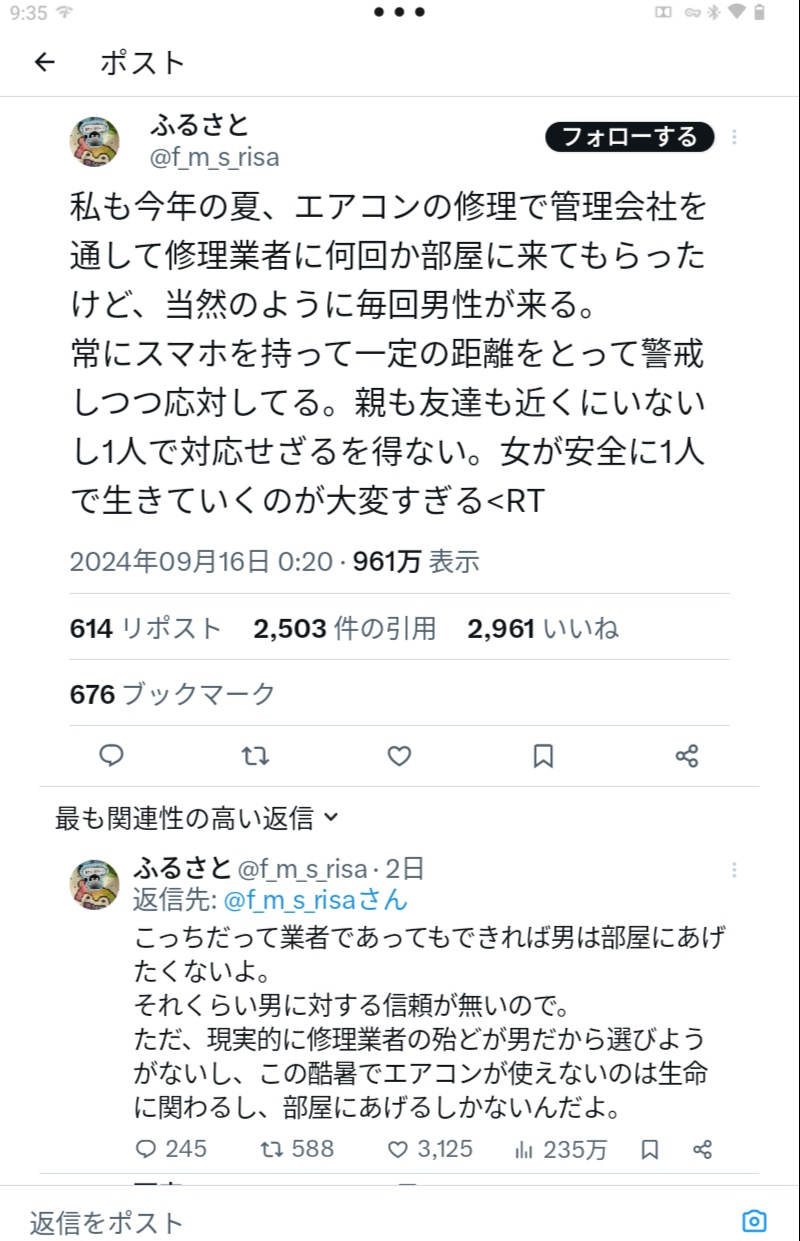The height and width of the screenshot is (1241, 800).
Task: View the 2,503 件の引用 list
Action: pos(345,628)
